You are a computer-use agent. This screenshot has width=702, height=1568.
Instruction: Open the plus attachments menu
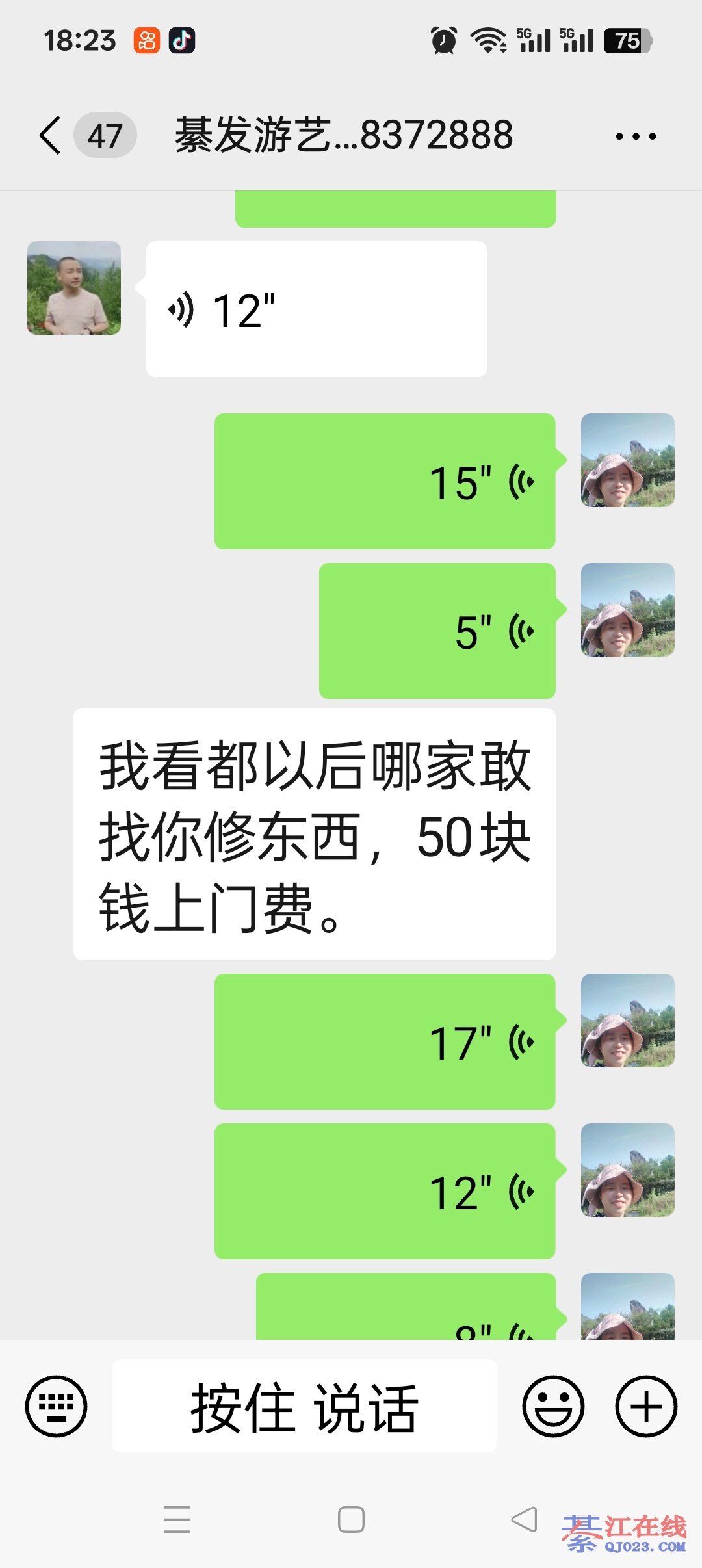point(646,1407)
